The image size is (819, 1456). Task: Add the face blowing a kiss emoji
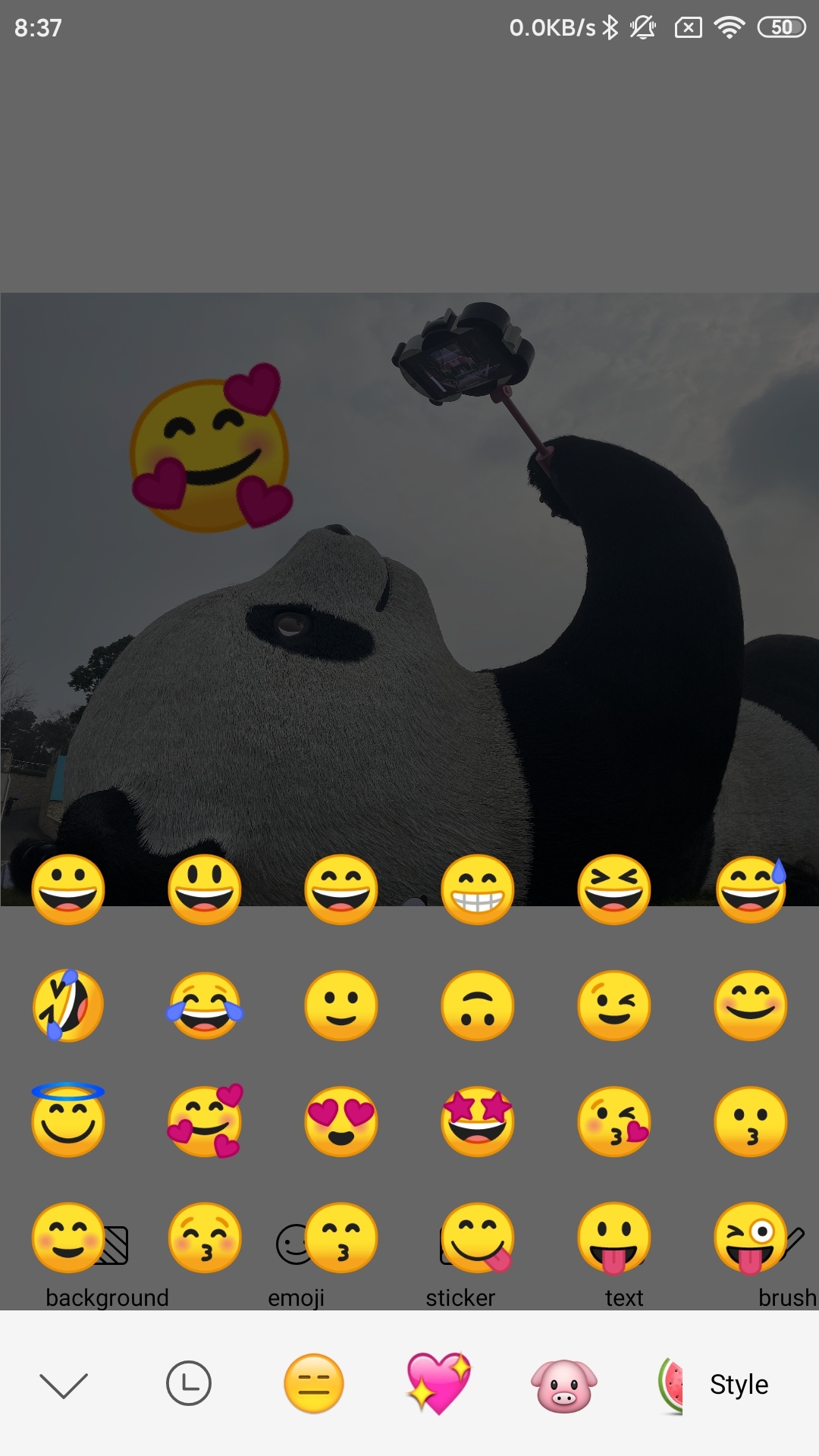(614, 1121)
